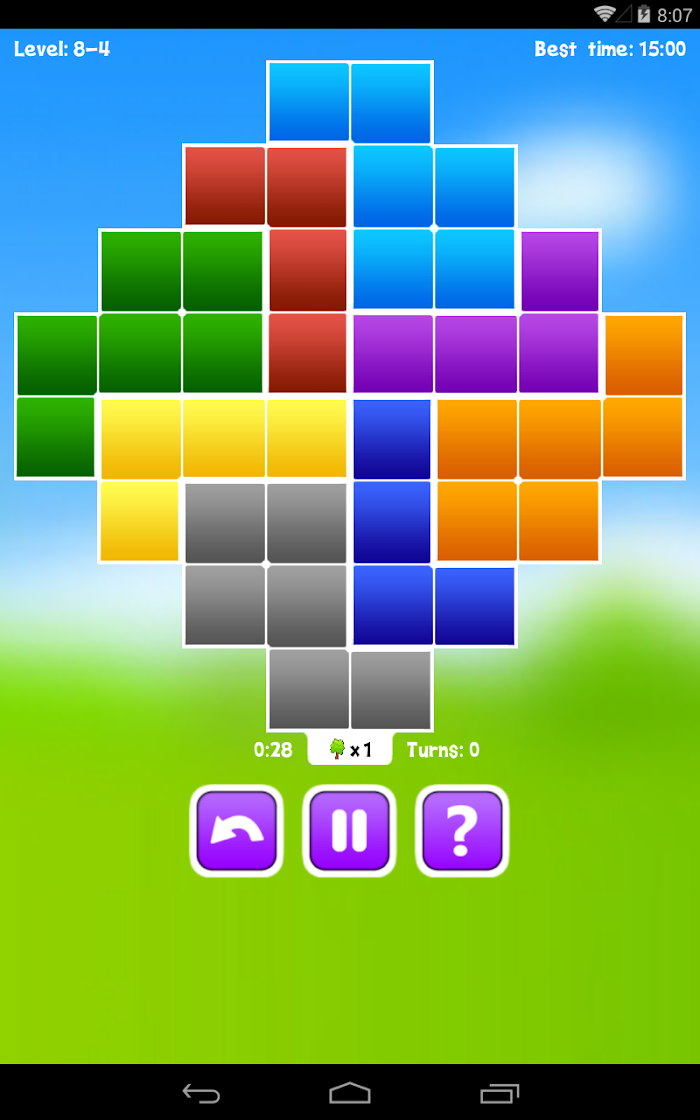The image size is (700, 1120).
Task: Use the tree hint
Action: (349, 749)
